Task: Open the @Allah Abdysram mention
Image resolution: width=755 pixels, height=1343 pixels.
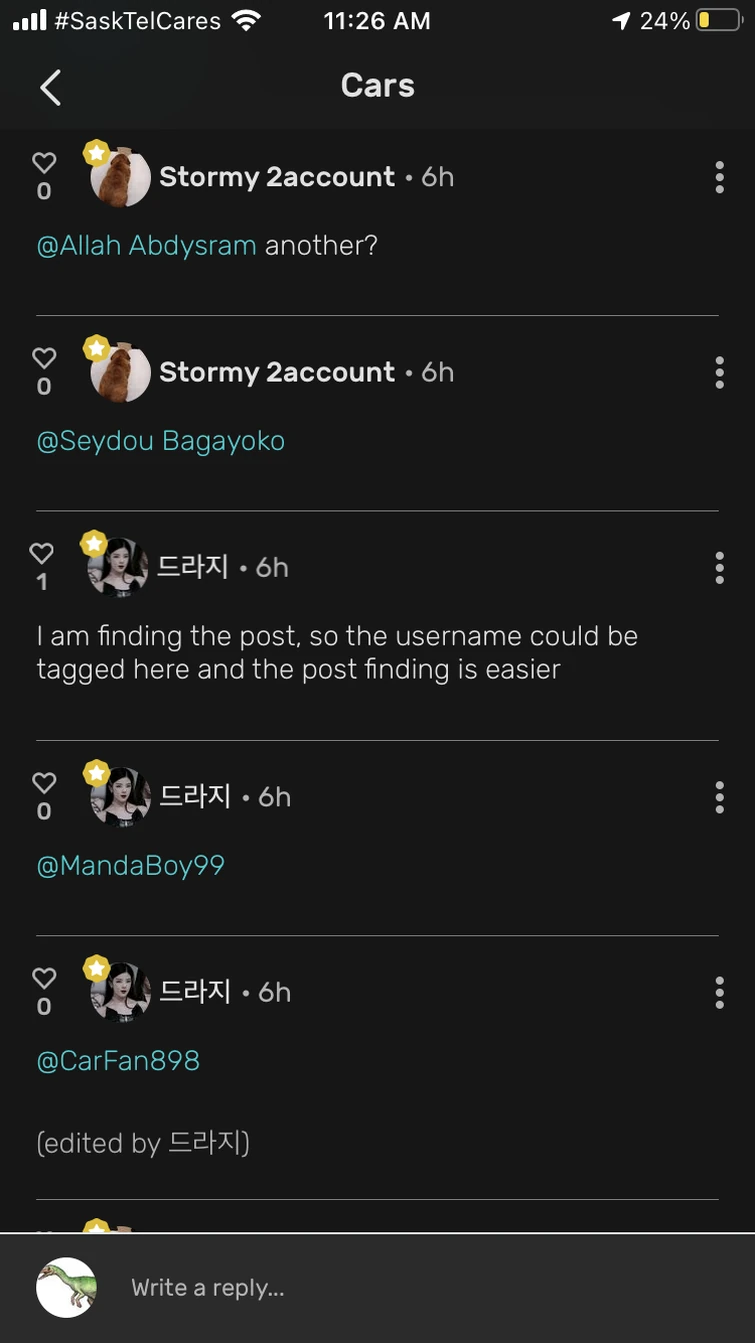Action: point(146,245)
